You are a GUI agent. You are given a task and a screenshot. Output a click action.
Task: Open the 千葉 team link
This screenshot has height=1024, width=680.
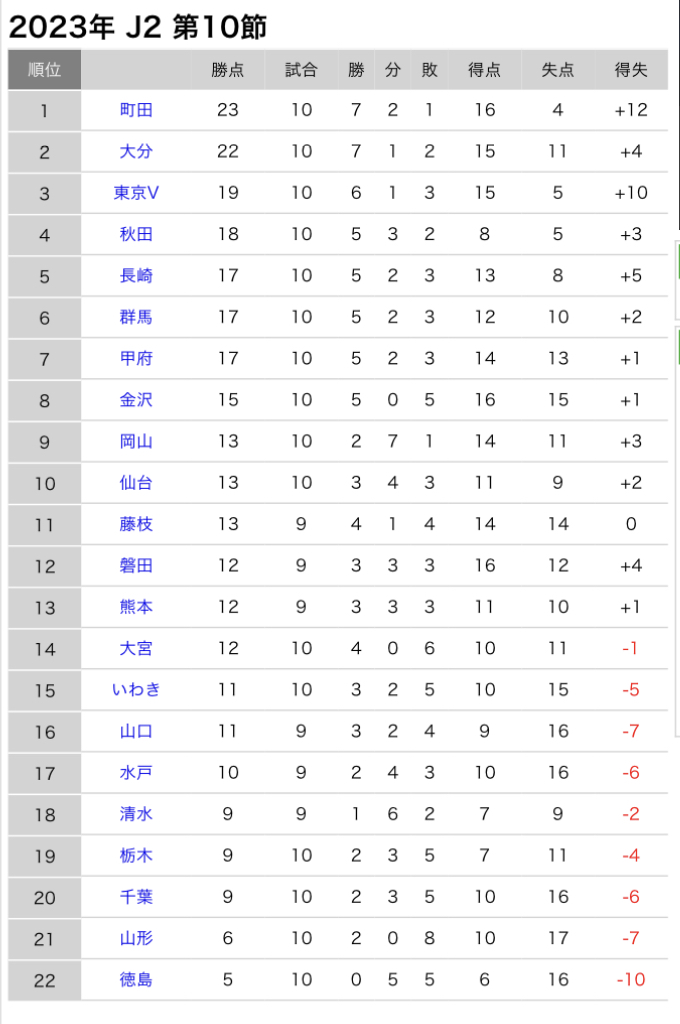pyautogui.click(x=136, y=897)
